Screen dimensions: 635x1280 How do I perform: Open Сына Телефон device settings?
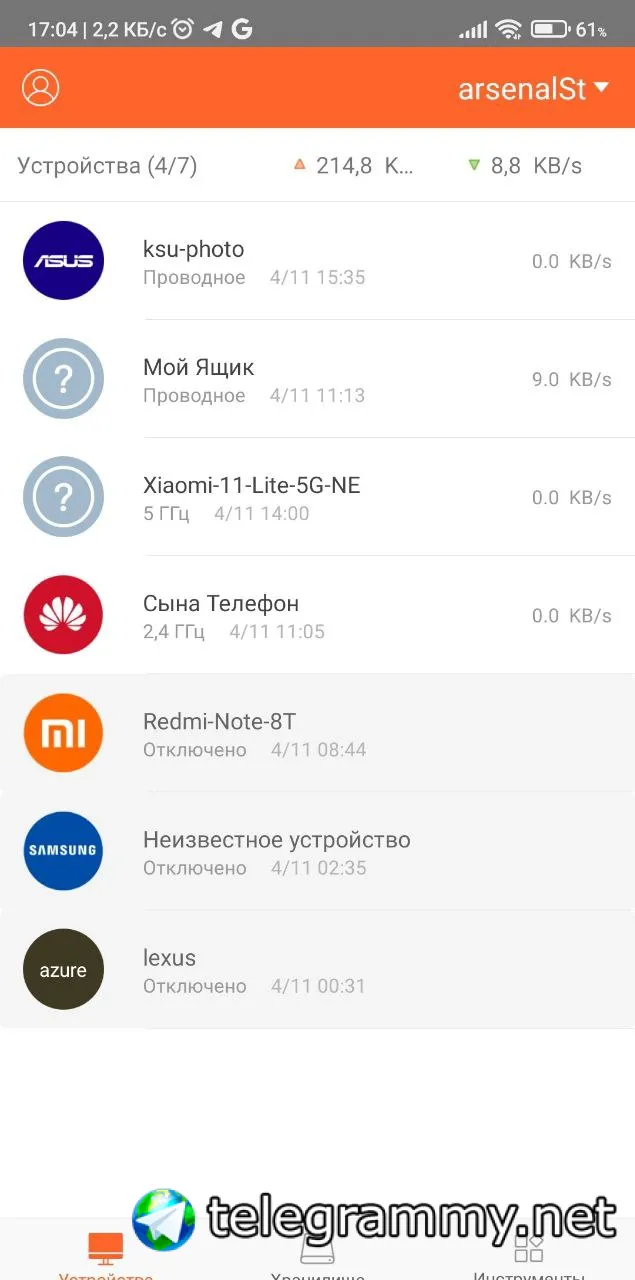pyautogui.click(x=317, y=615)
